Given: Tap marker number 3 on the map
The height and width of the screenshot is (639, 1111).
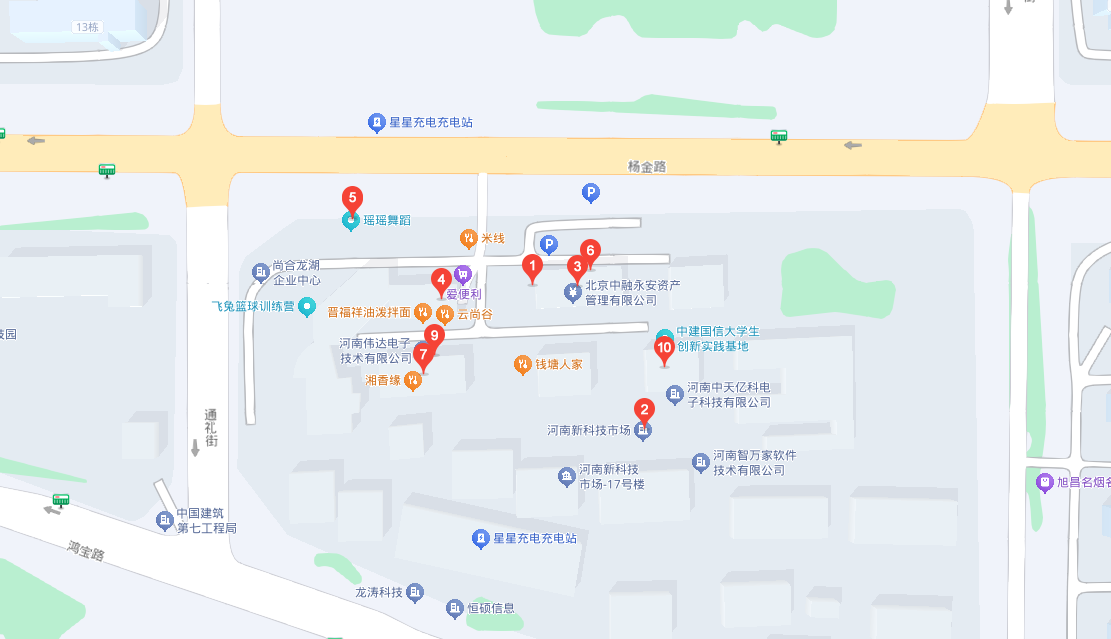Looking at the screenshot, I should [x=576, y=267].
